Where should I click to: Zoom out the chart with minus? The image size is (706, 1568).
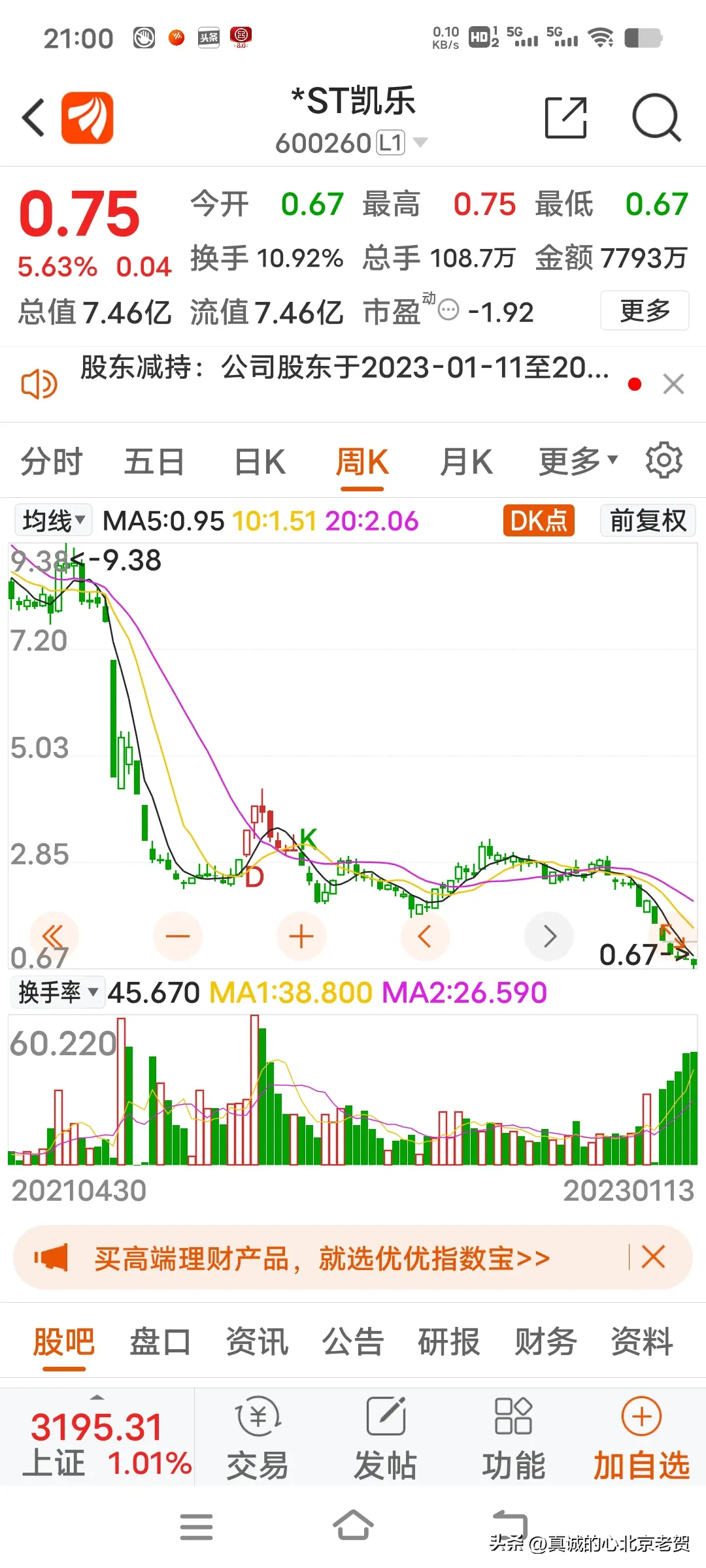pos(177,936)
